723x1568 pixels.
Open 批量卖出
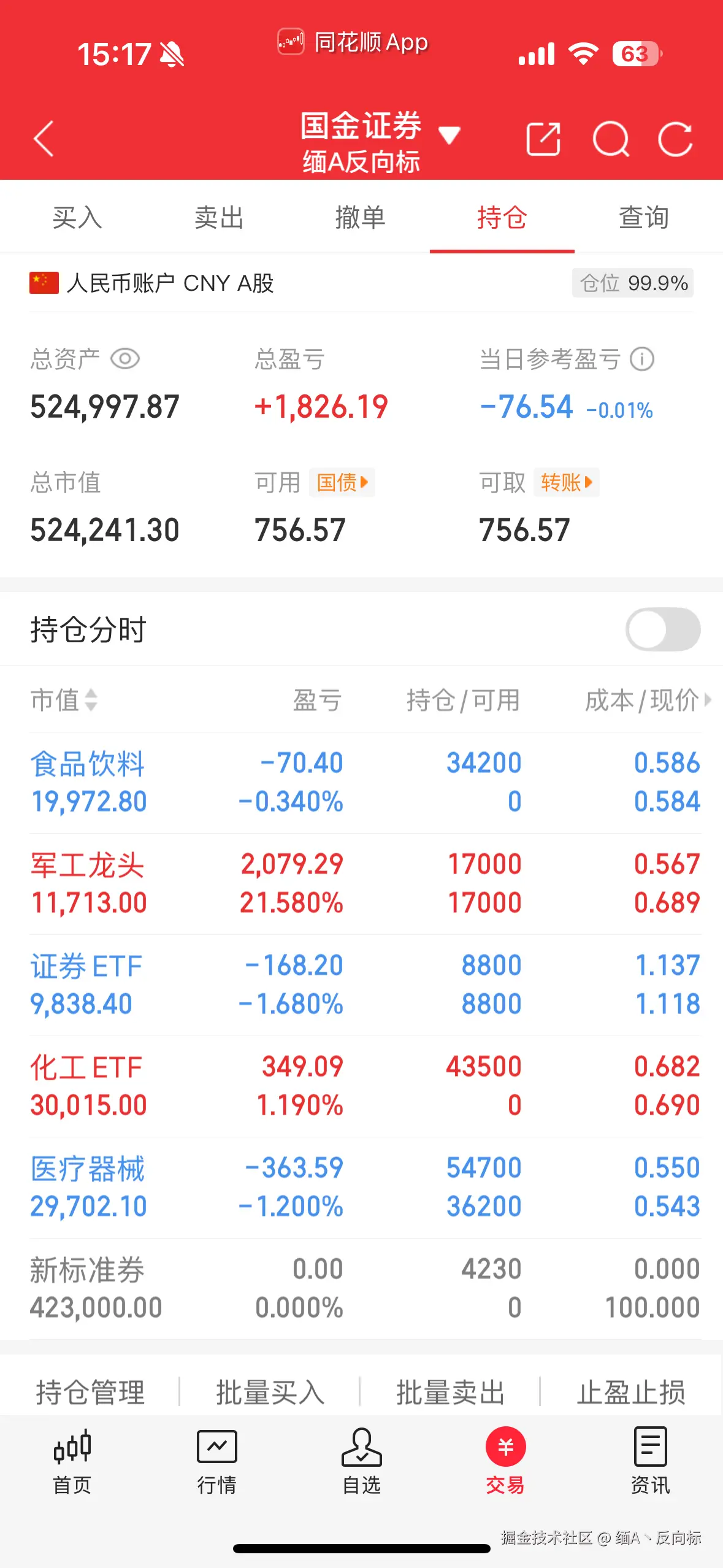coord(450,1392)
